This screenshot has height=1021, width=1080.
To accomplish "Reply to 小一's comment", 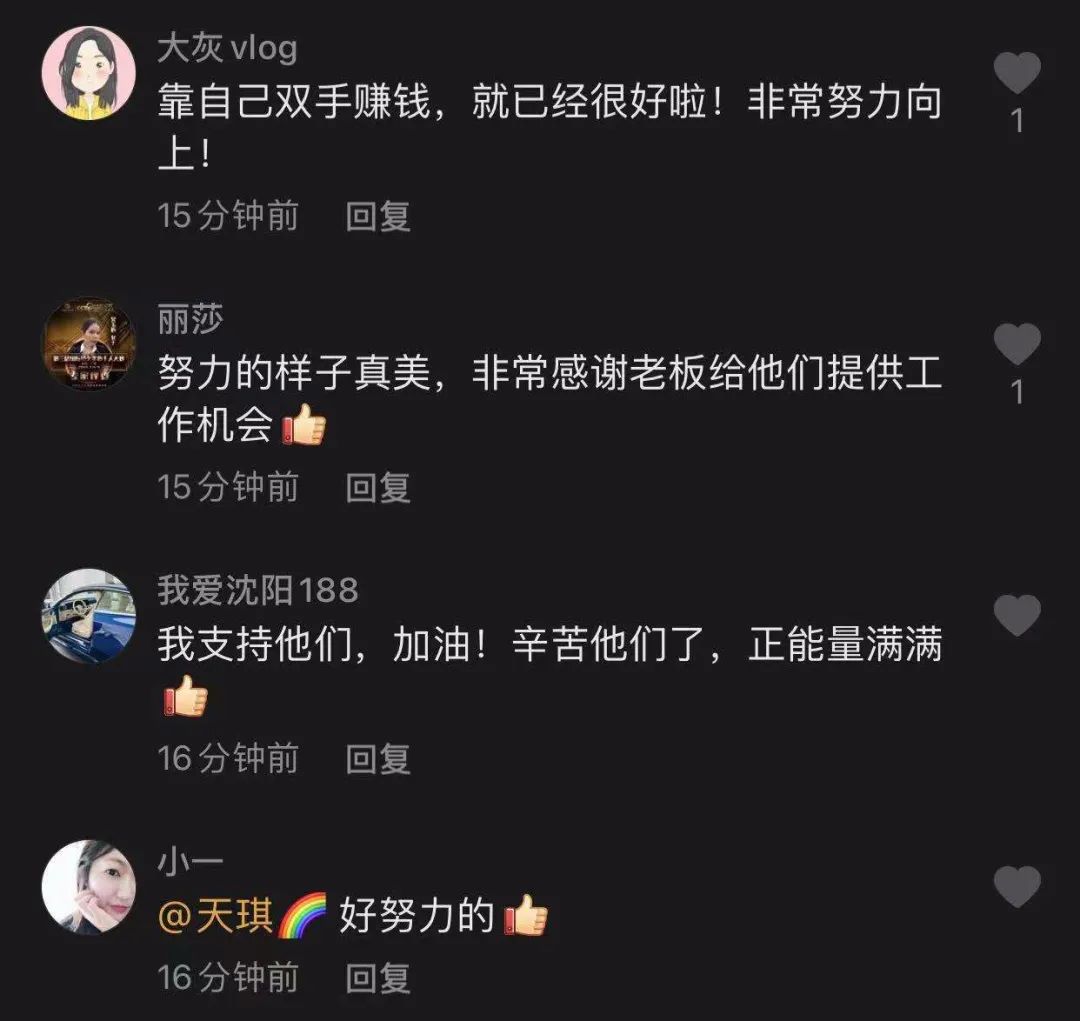I will [378, 977].
